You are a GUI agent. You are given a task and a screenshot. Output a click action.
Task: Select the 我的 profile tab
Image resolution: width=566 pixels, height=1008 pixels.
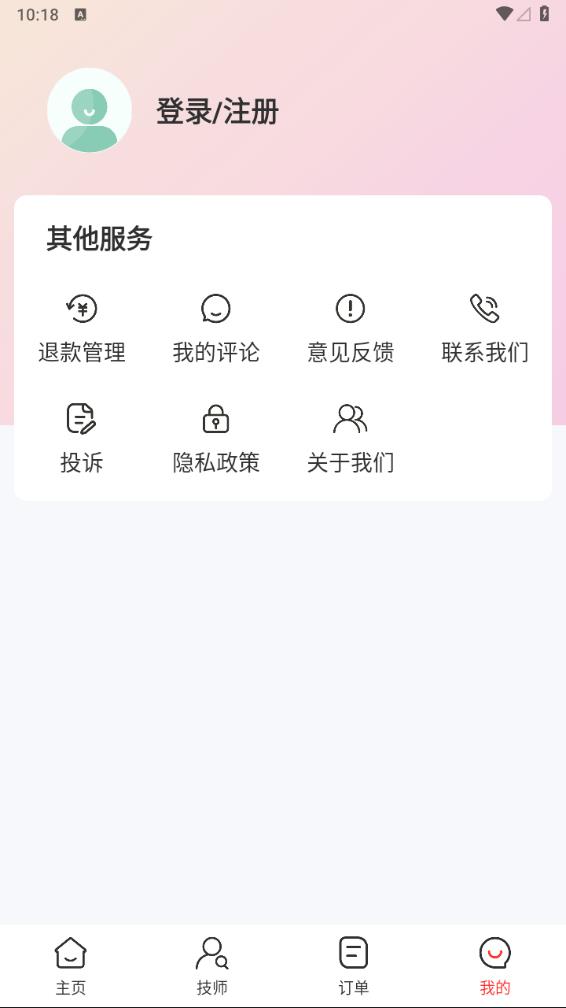pos(495,966)
